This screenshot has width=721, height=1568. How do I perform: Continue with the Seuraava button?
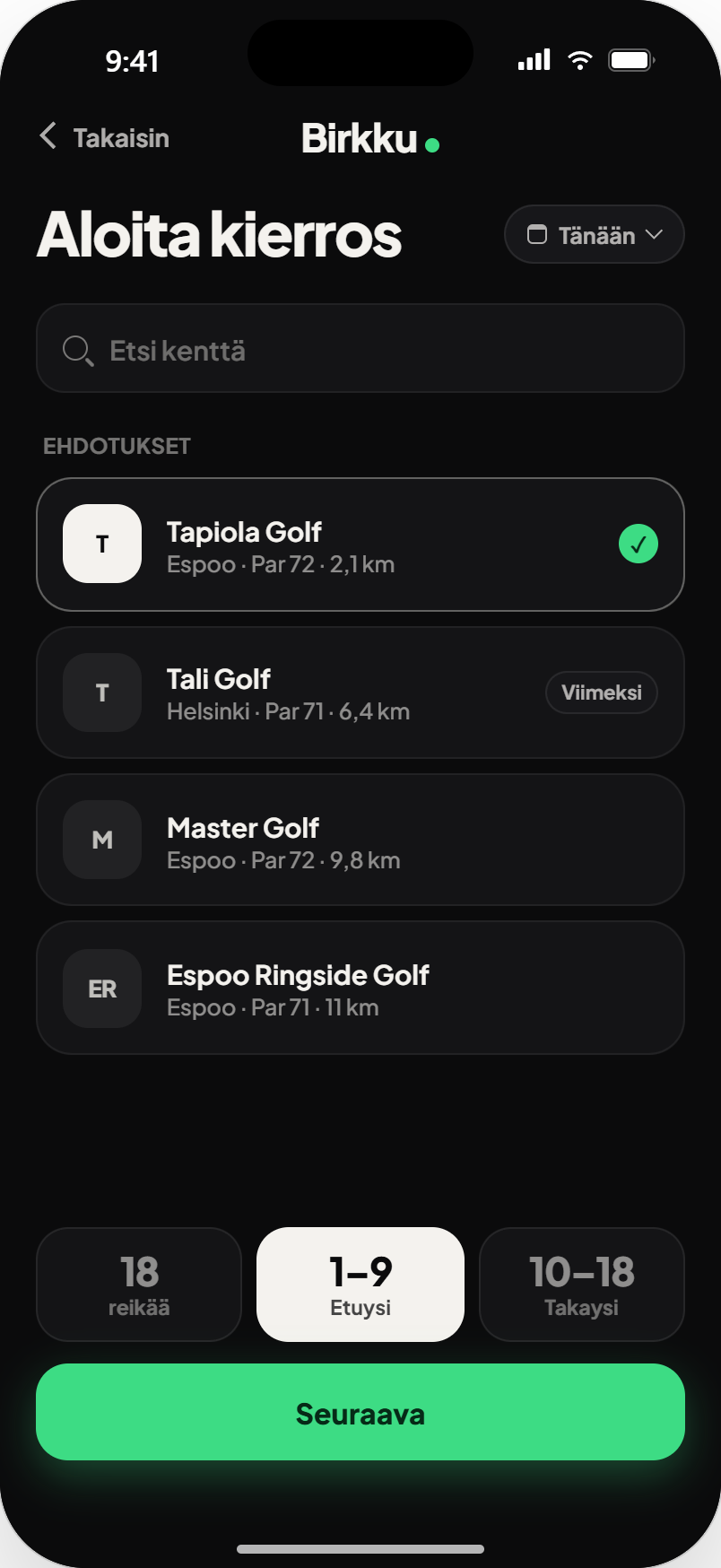tap(360, 1412)
